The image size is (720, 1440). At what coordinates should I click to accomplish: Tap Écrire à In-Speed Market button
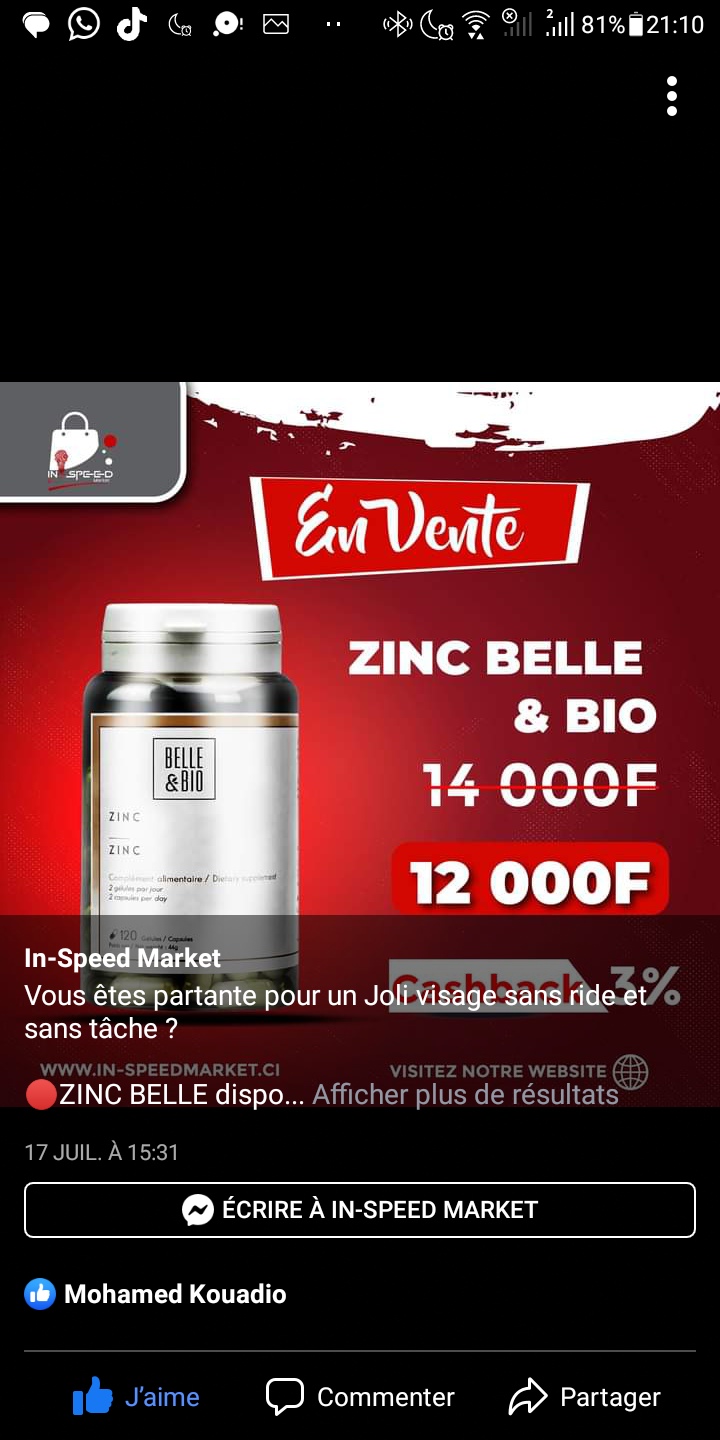coord(360,1210)
